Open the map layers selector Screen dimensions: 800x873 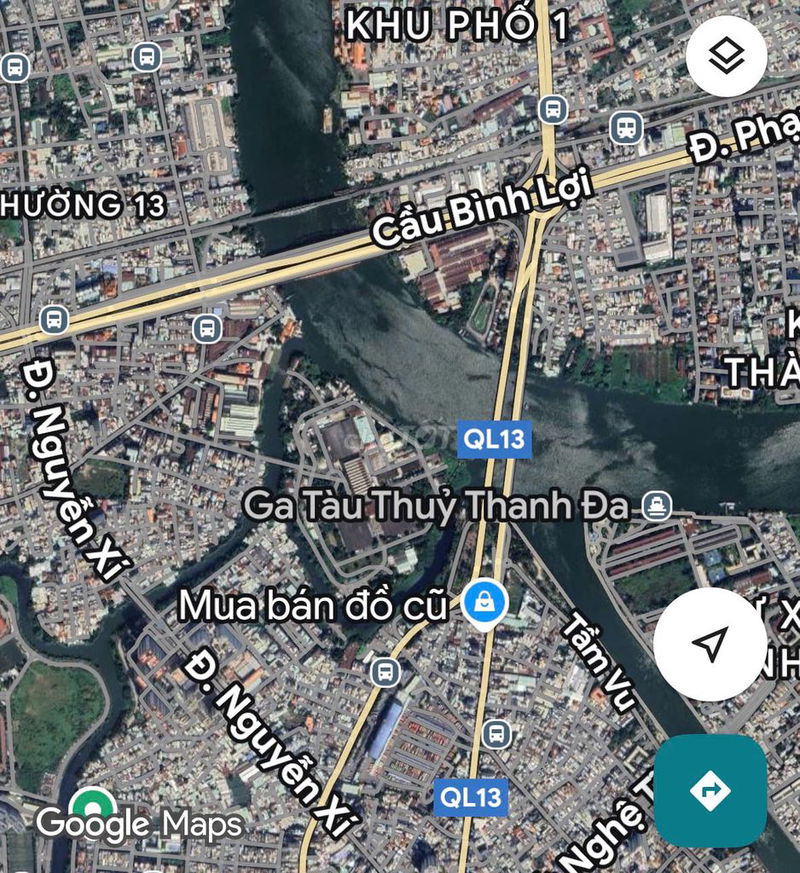(726, 56)
